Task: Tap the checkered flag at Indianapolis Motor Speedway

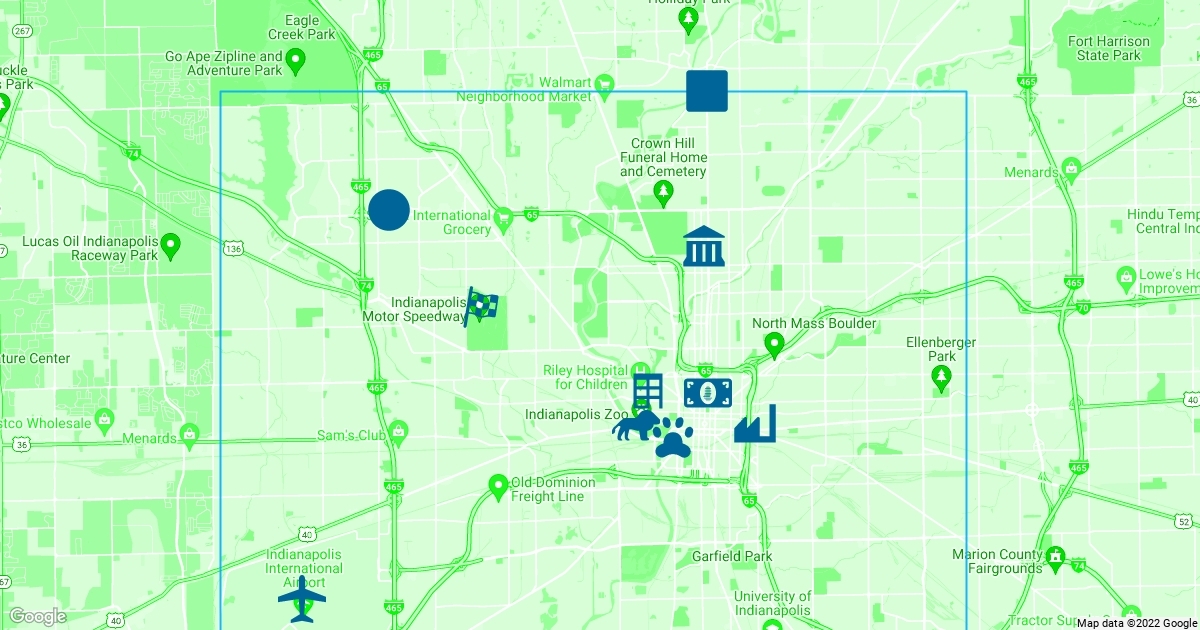Action: click(x=482, y=305)
